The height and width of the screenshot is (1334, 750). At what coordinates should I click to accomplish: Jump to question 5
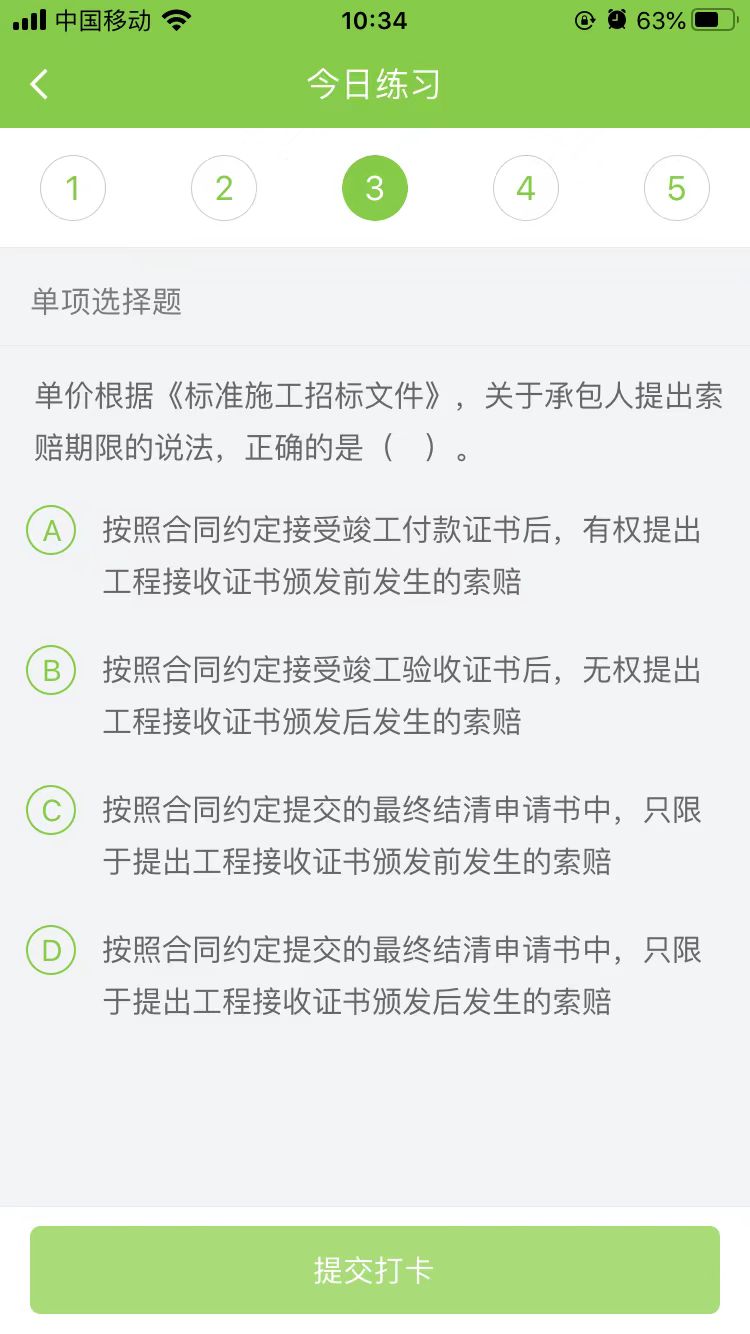(677, 188)
